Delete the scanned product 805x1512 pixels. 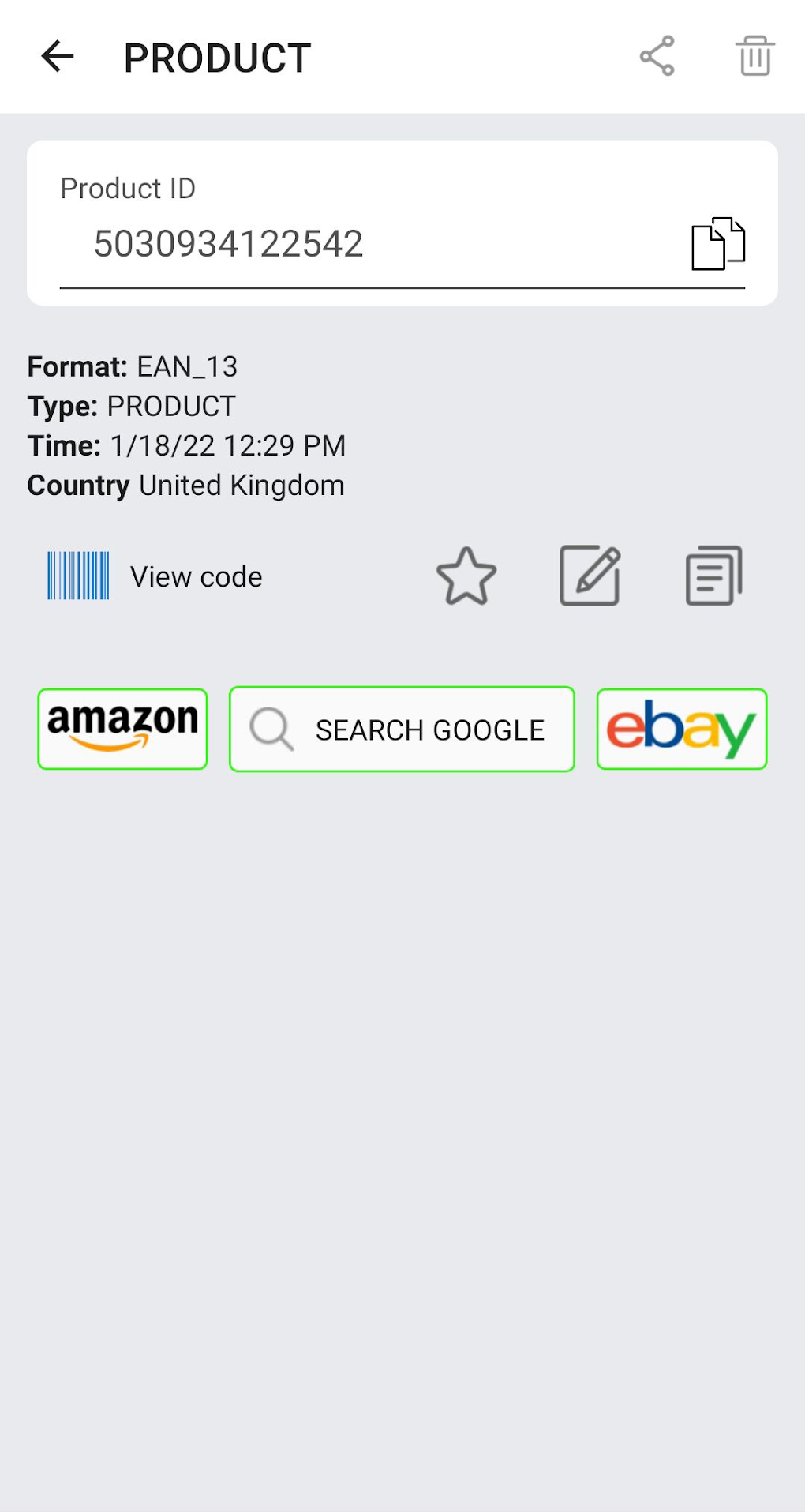coord(752,56)
